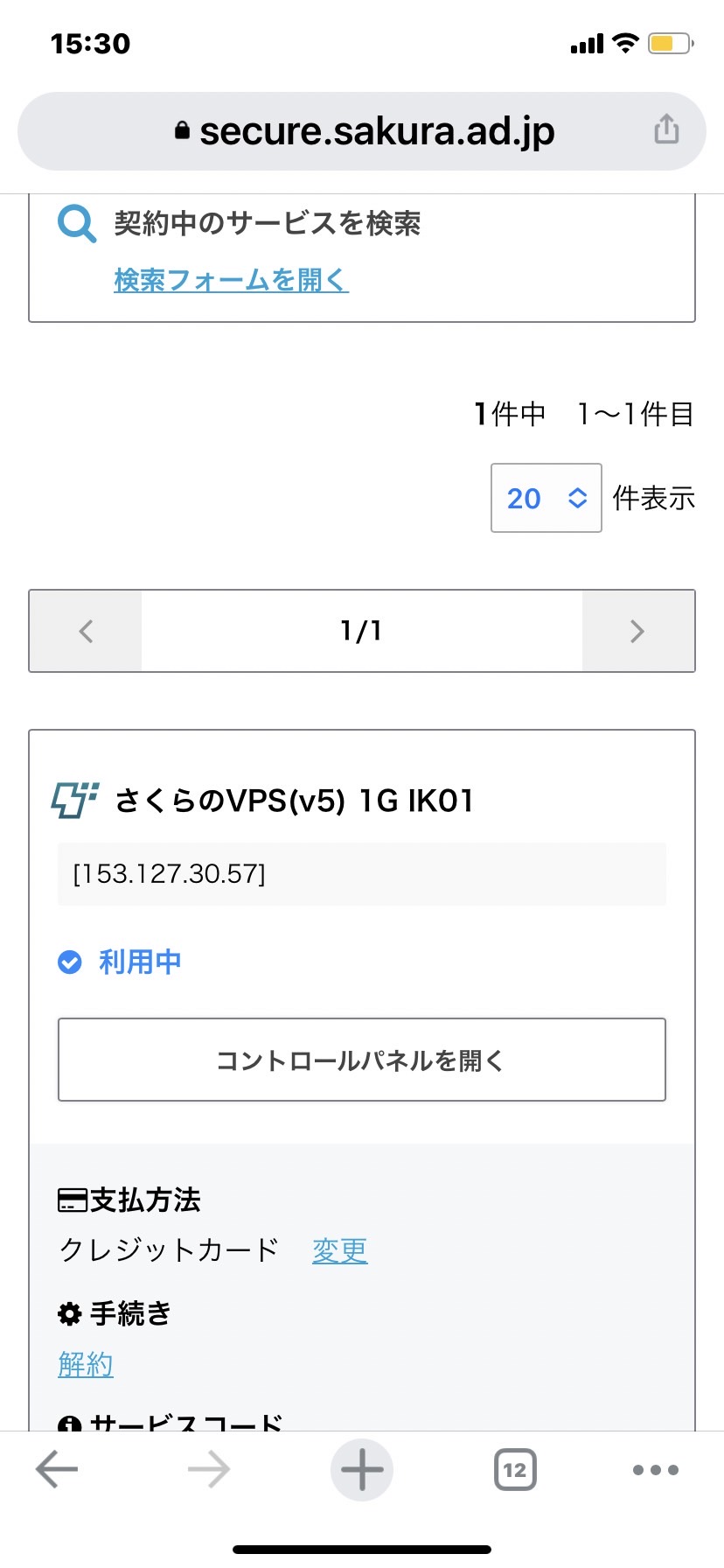Go back in the browser
Image resolution: width=724 pixels, height=1568 pixels.
click(x=58, y=1470)
